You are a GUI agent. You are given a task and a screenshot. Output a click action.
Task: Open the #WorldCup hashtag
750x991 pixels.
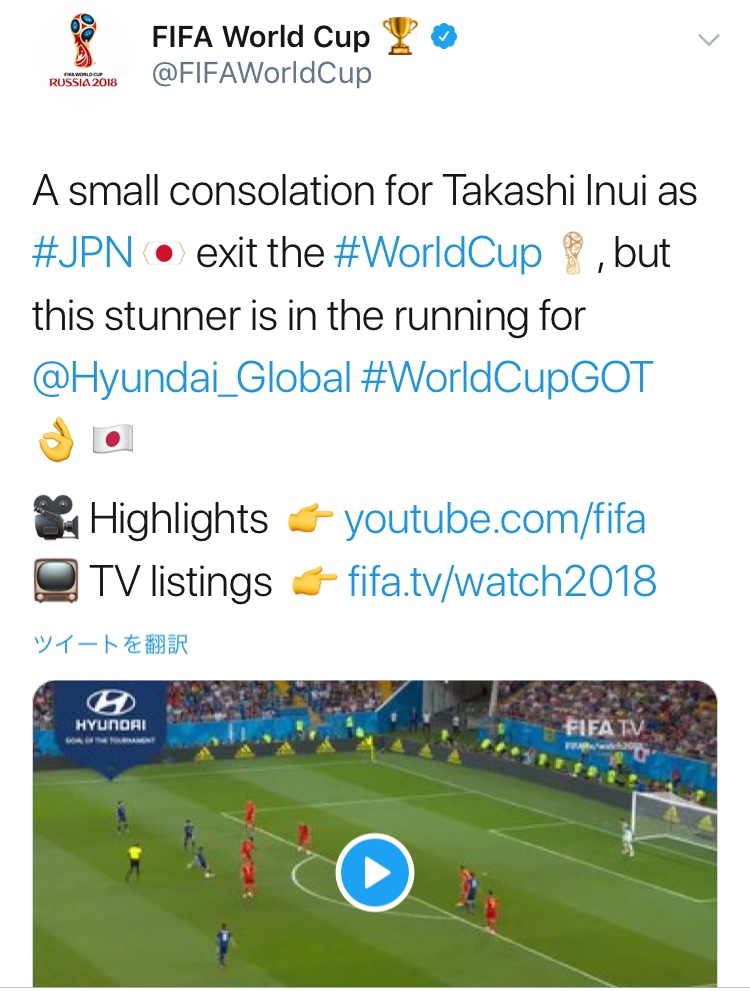(438, 253)
